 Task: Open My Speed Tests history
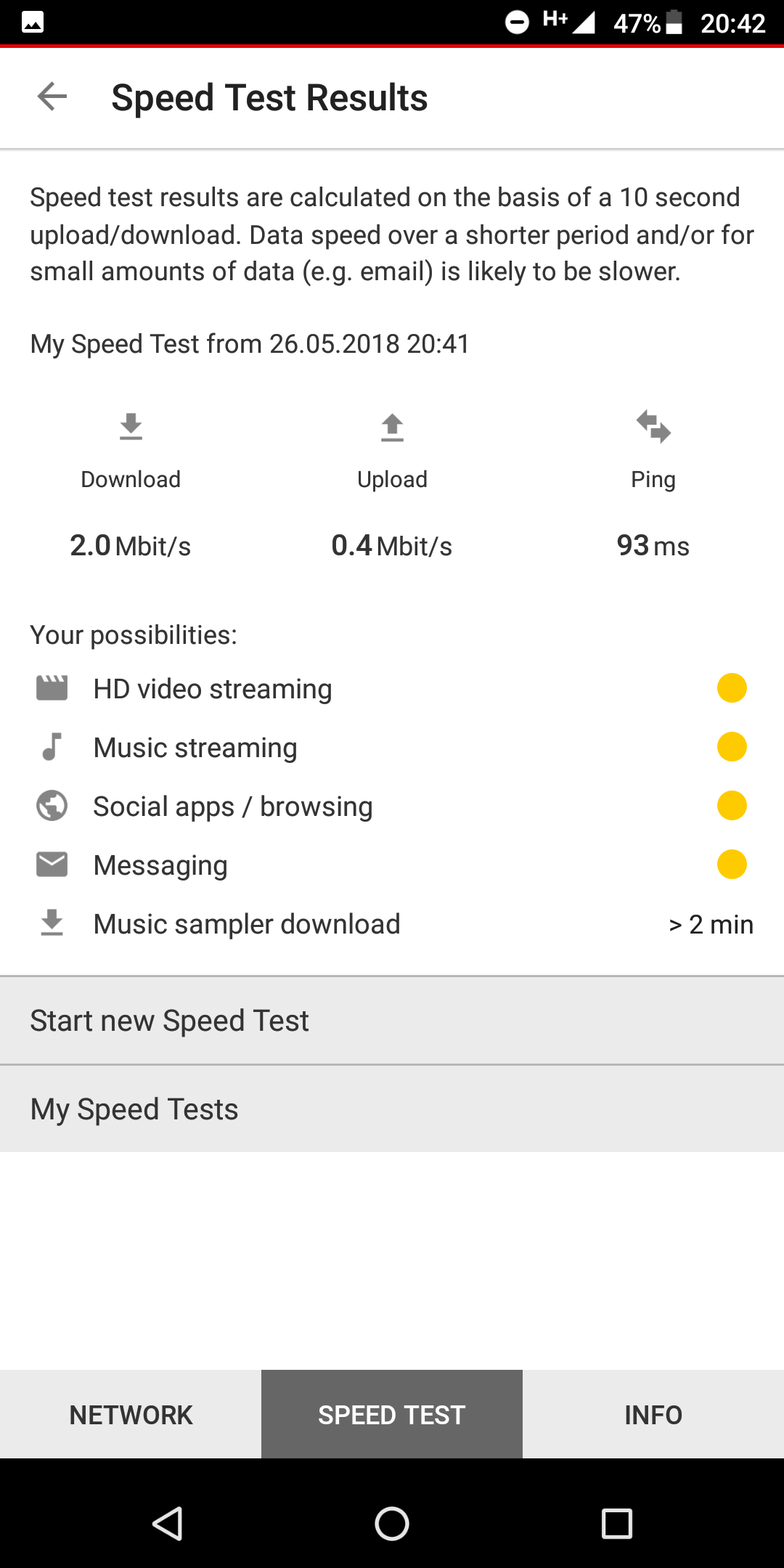coord(392,1109)
